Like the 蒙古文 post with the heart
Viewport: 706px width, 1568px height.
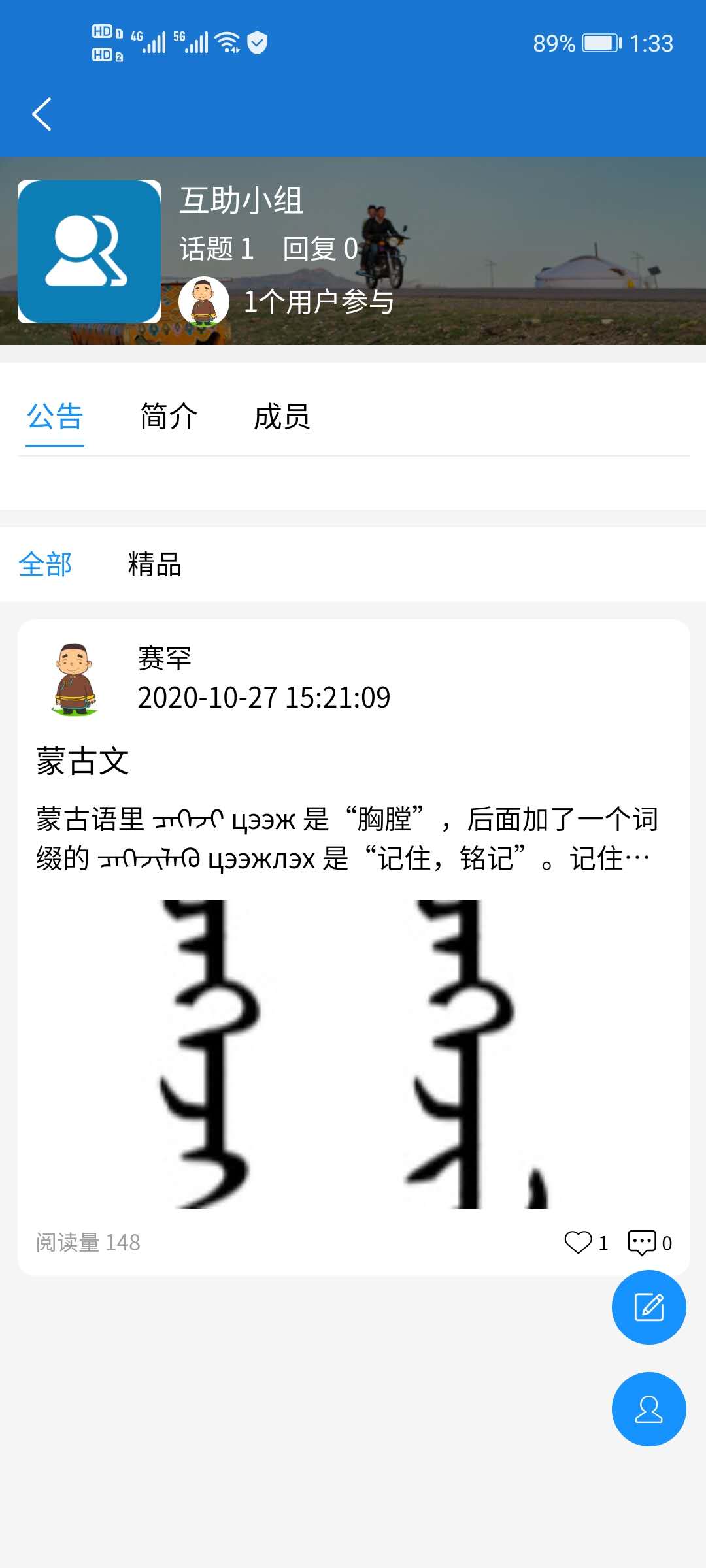[578, 1242]
